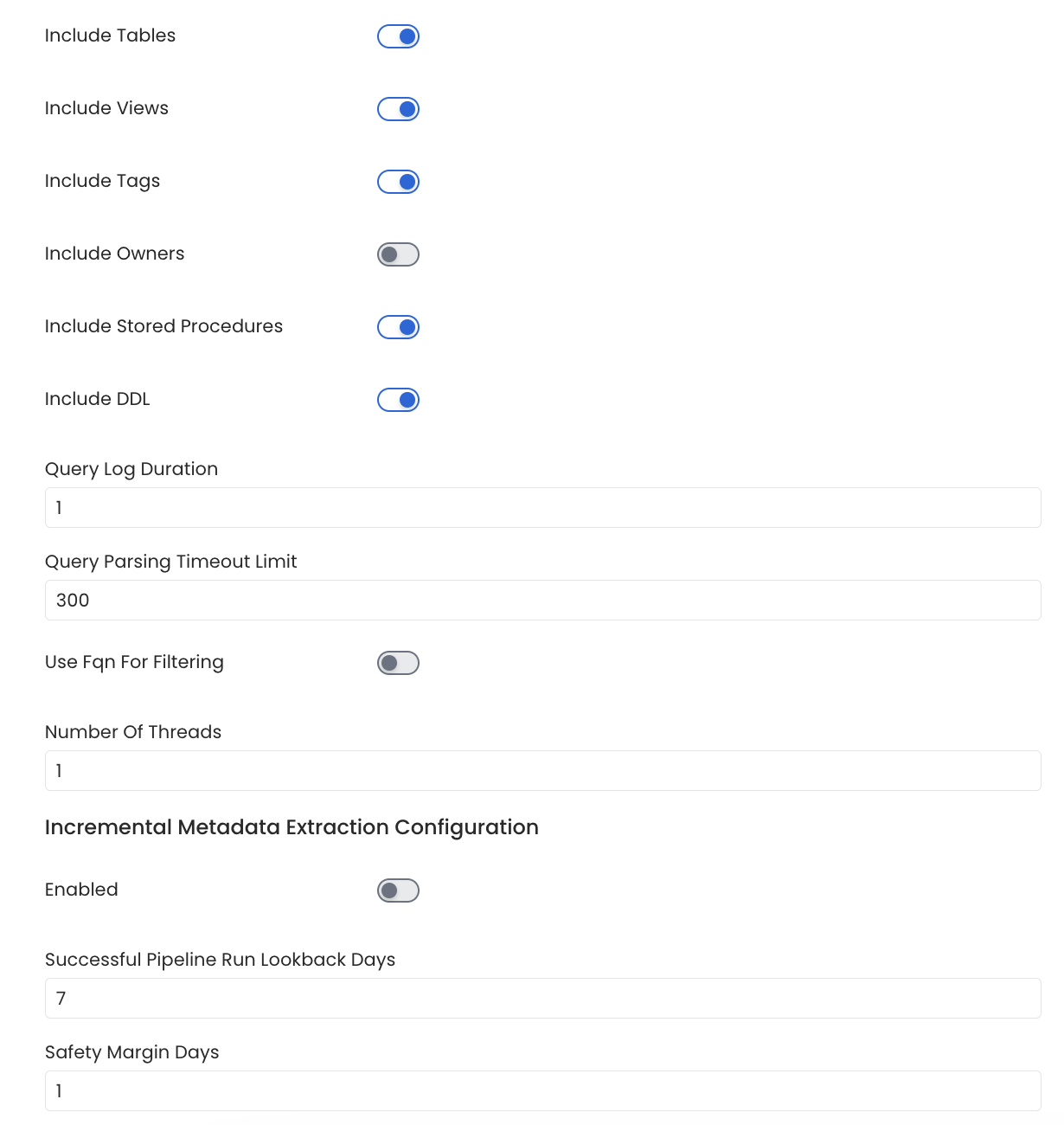
Task: Enable the Include Owners toggle
Action: (398, 254)
